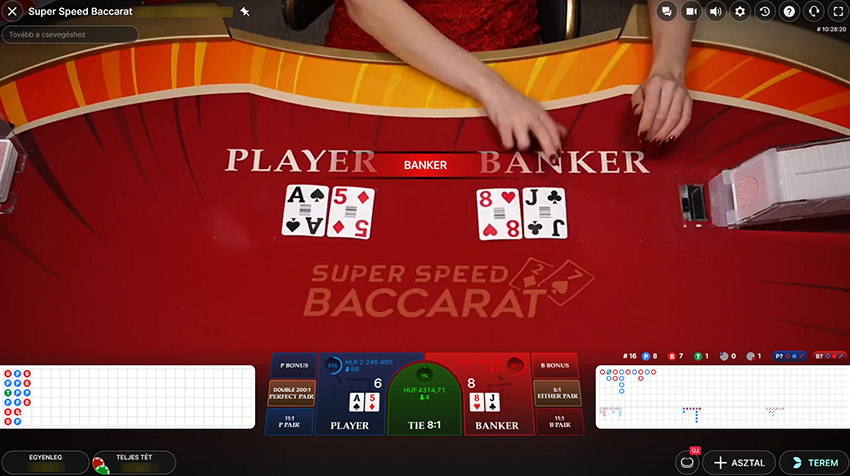Enter fullscreen mode
Image resolution: width=850 pixels, height=476 pixels.
[x=837, y=11]
